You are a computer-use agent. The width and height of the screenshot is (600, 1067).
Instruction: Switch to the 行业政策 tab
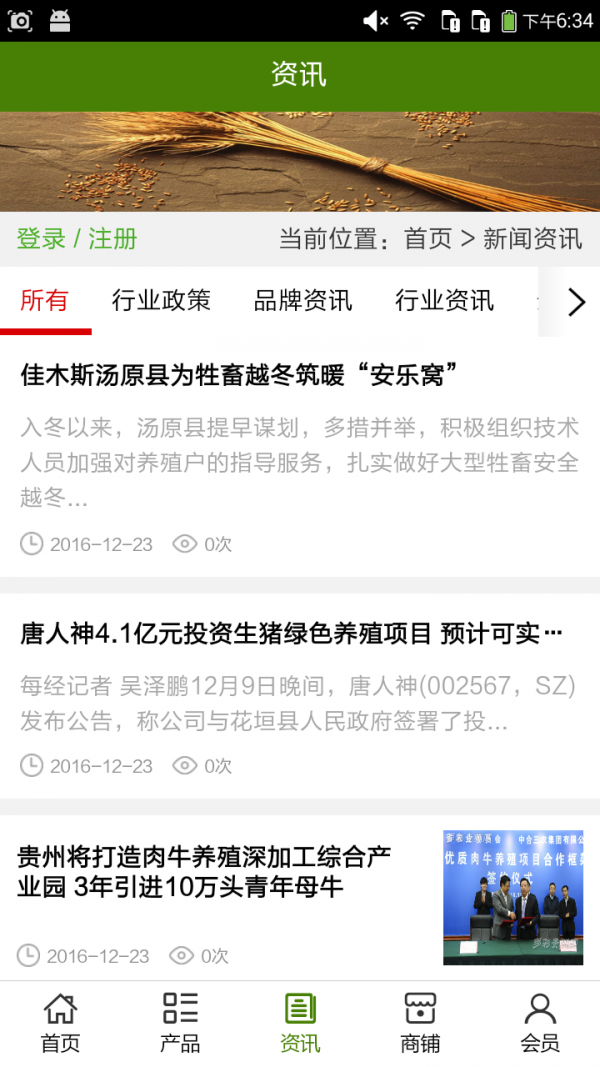click(x=161, y=300)
